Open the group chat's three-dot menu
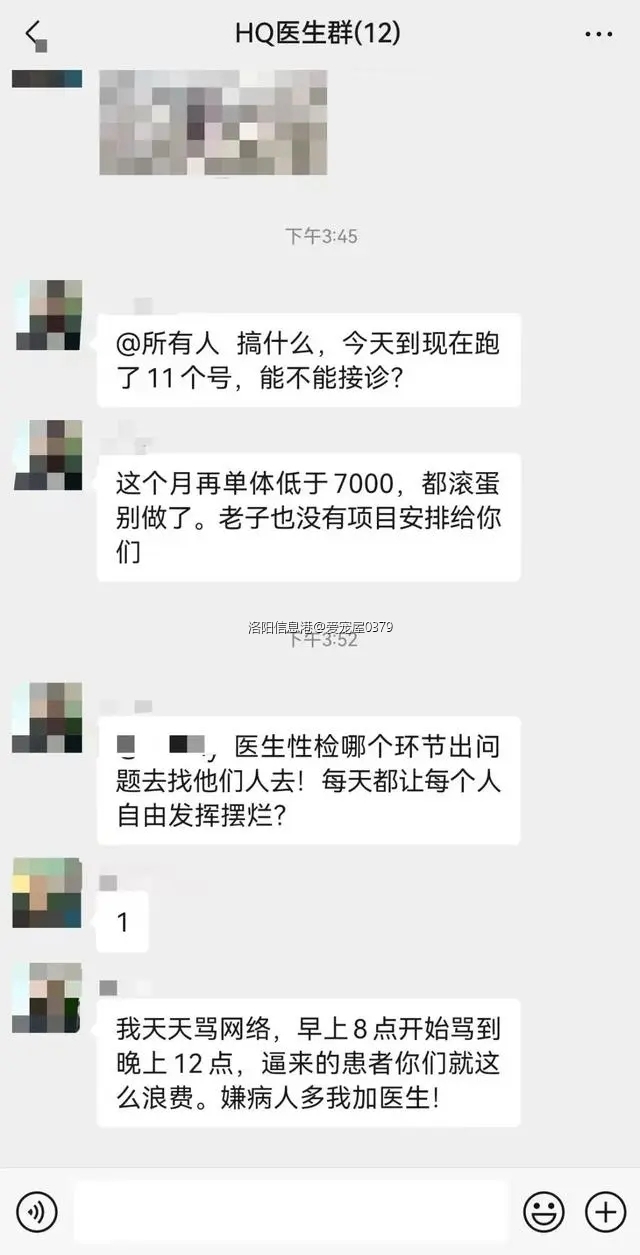This screenshot has height=1255, width=640. pos(598,34)
